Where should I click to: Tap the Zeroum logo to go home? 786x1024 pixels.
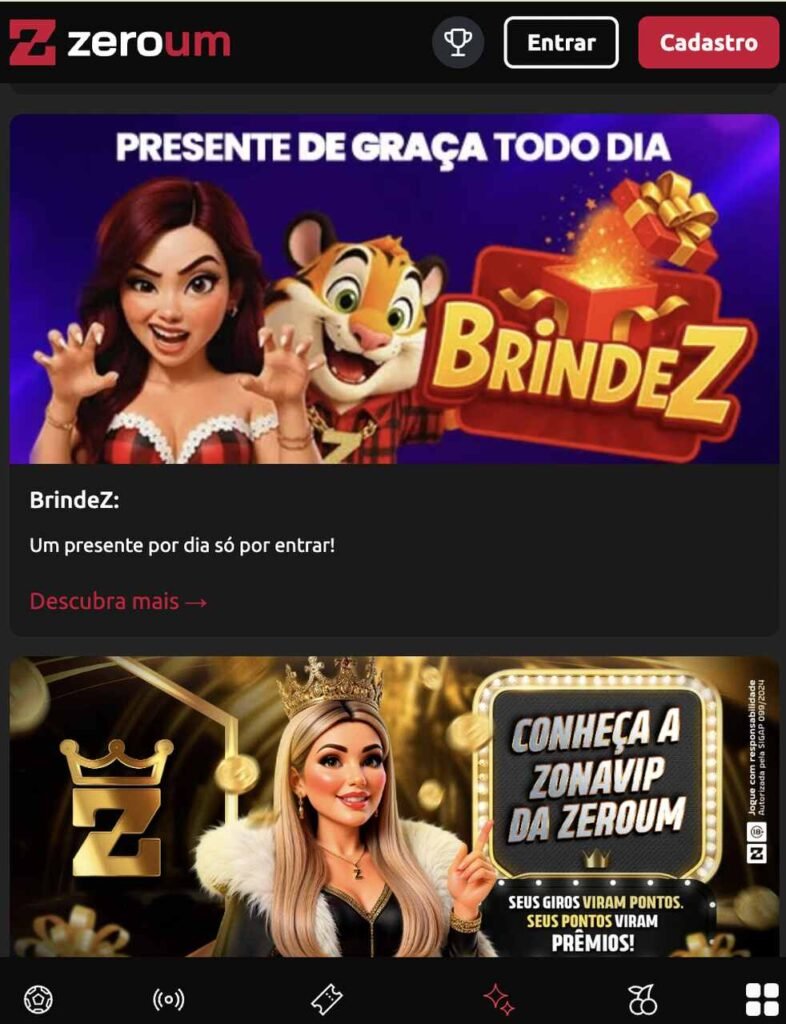(x=120, y=43)
